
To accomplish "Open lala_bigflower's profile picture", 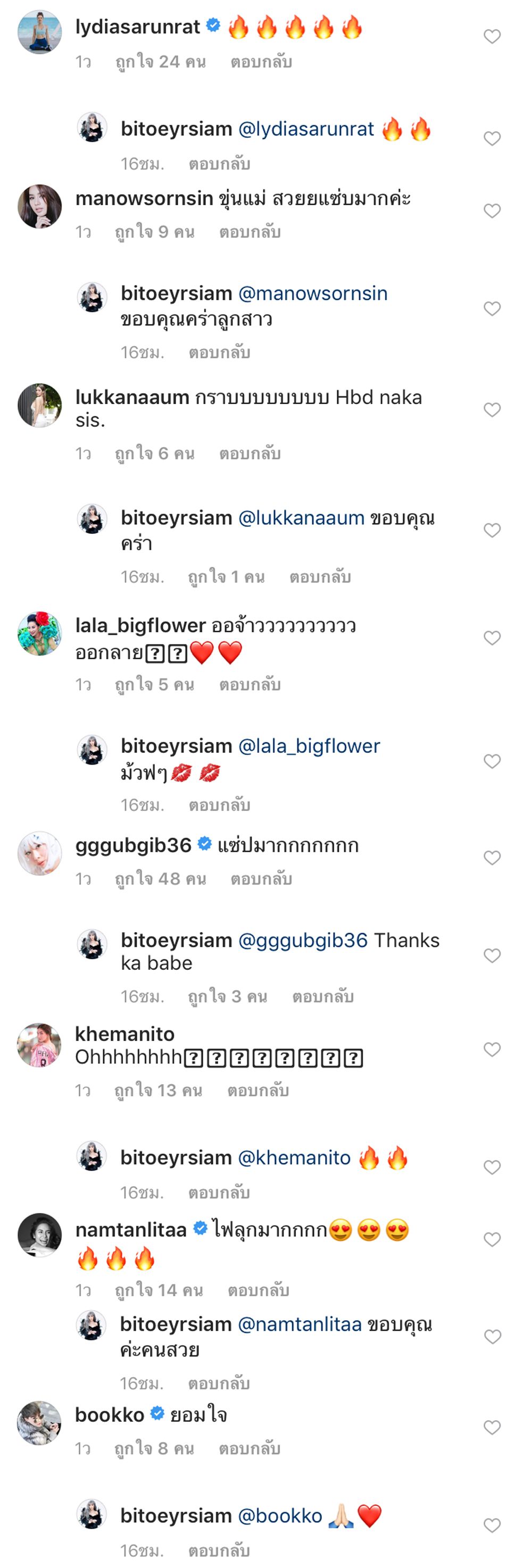I will pyautogui.click(x=39, y=634).
